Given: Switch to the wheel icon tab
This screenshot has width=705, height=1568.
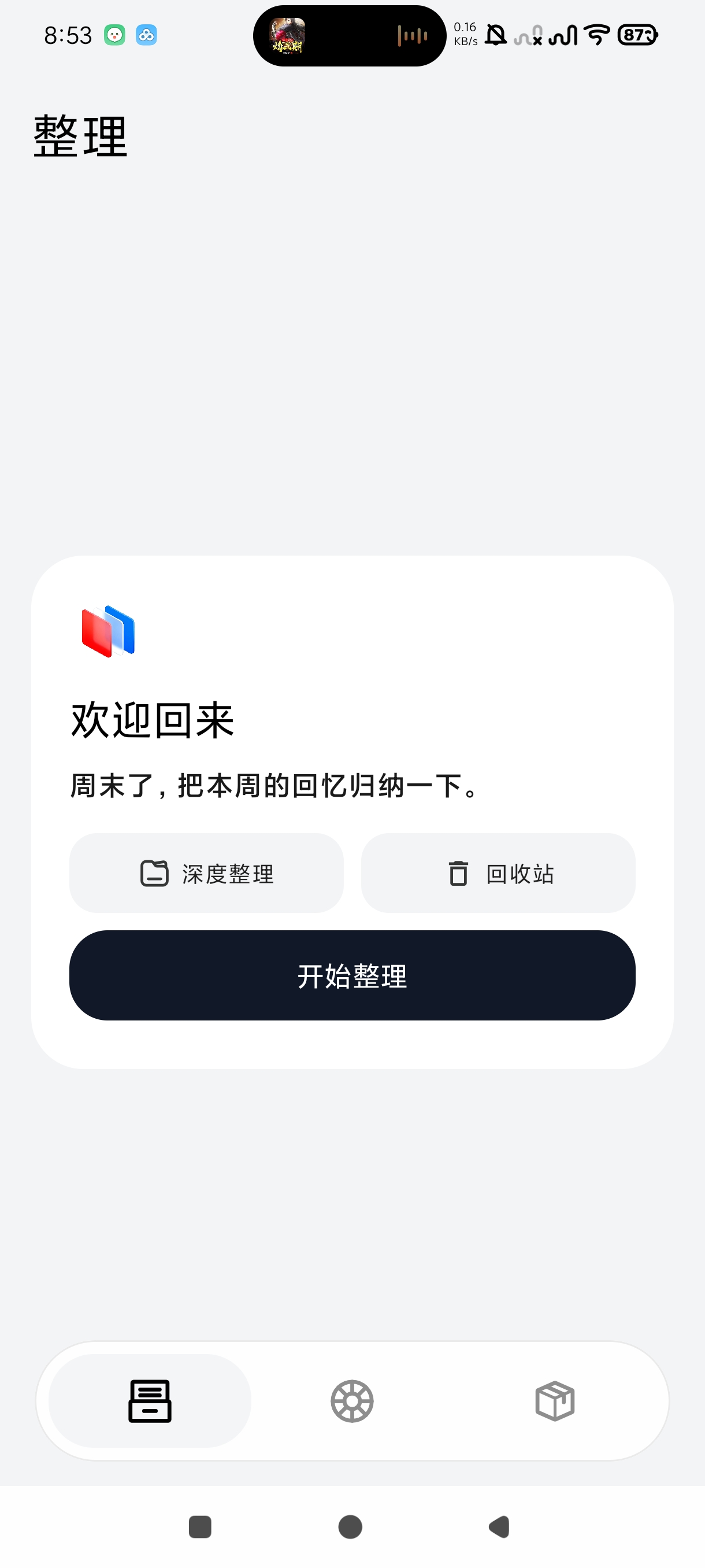Looking at the screenshot, I should point(352,1400).
